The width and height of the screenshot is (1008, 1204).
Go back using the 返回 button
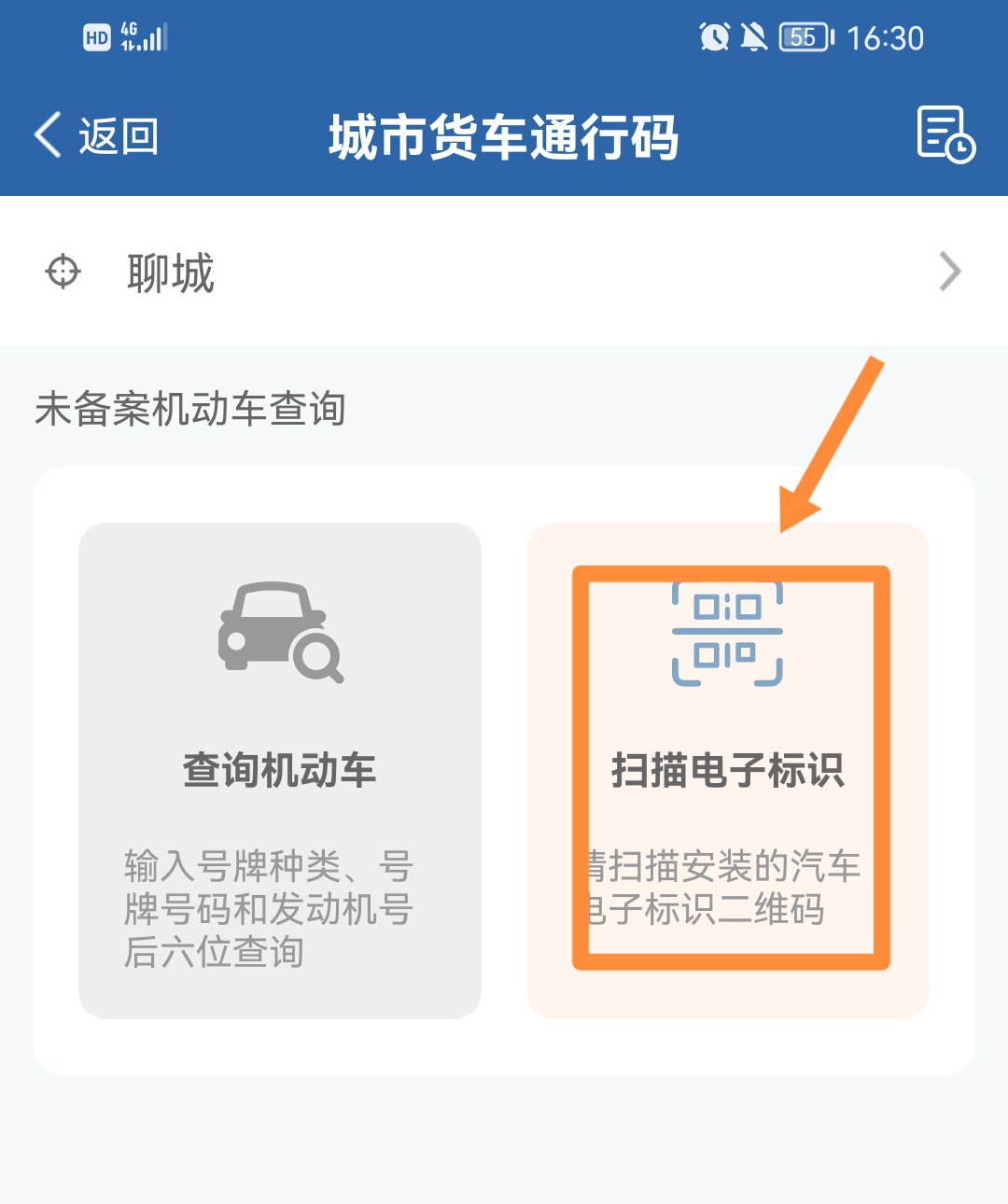tap(97, 136)
